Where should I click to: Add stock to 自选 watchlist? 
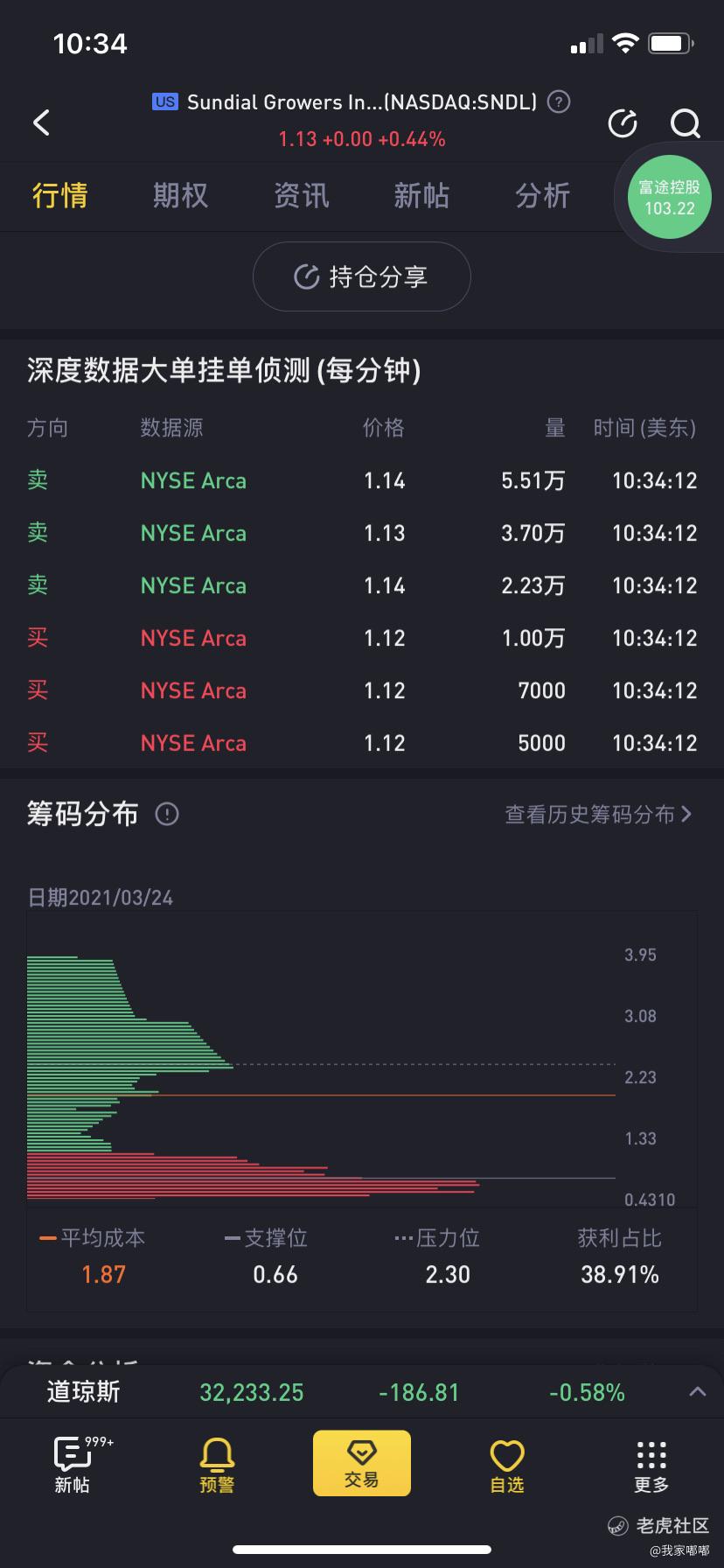(506, 1465)
